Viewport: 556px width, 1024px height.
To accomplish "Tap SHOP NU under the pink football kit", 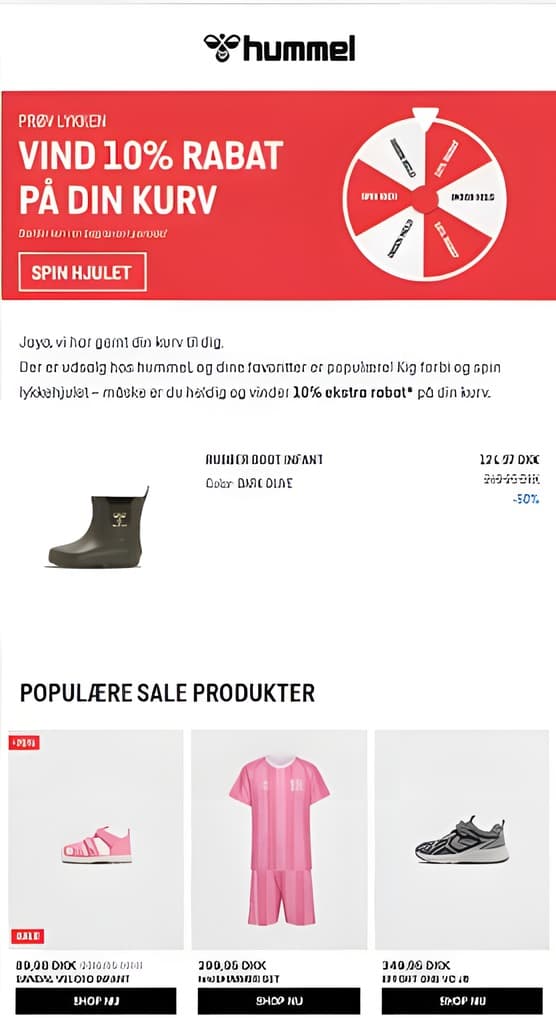I will (279, 1000).
